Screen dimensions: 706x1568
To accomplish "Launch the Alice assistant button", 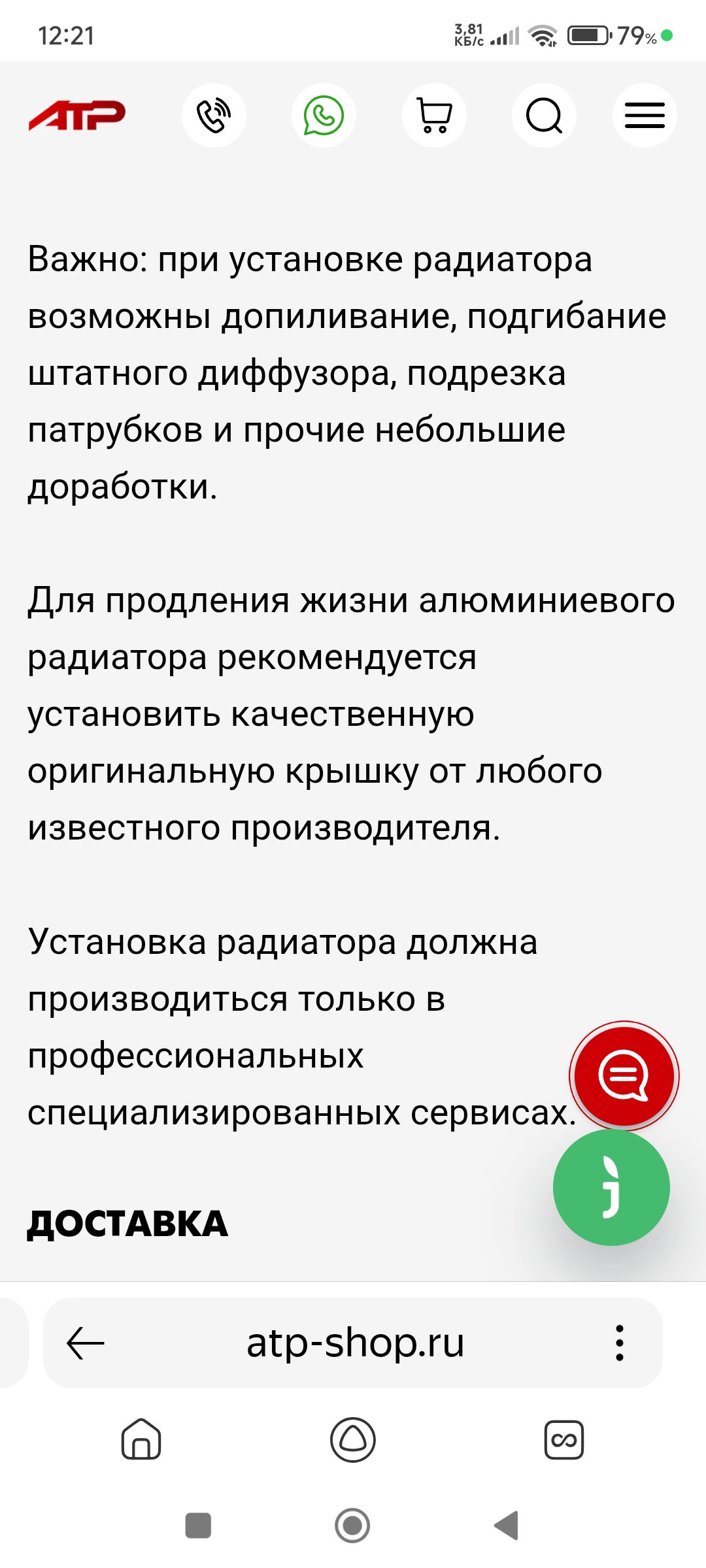I will click(x=353, y=1439).
